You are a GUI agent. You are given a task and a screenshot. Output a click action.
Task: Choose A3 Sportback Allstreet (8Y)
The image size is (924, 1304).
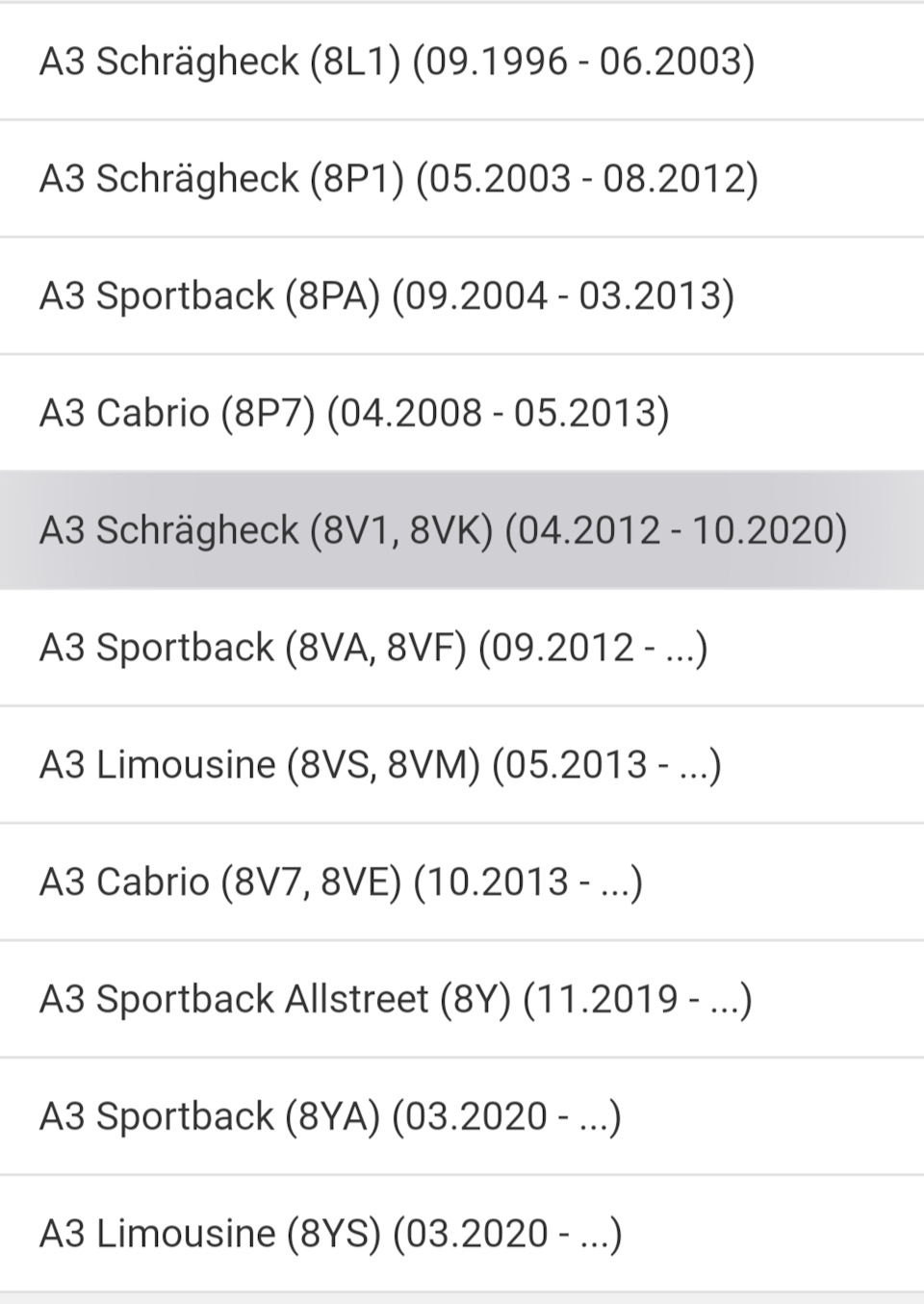pyautogui.click(x=396, y=999)
